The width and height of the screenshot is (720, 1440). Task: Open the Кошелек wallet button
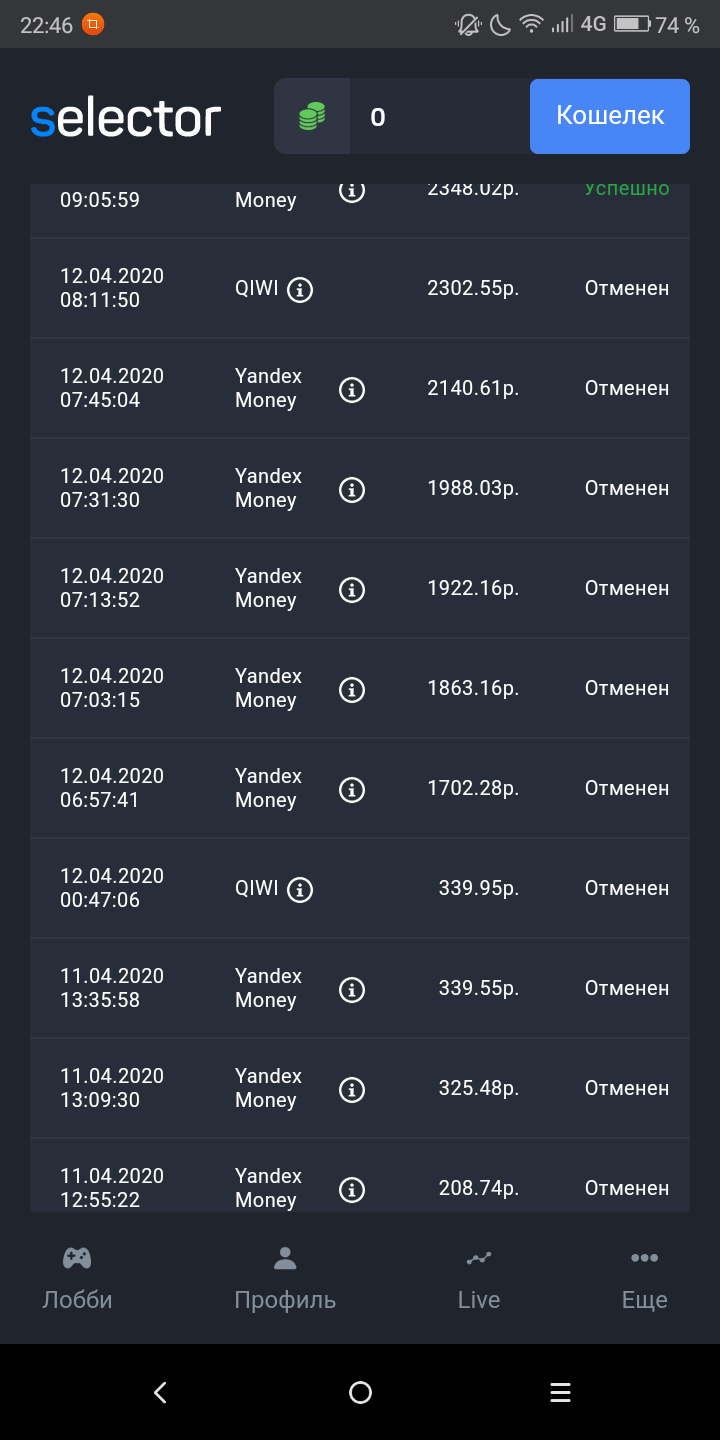610,116
